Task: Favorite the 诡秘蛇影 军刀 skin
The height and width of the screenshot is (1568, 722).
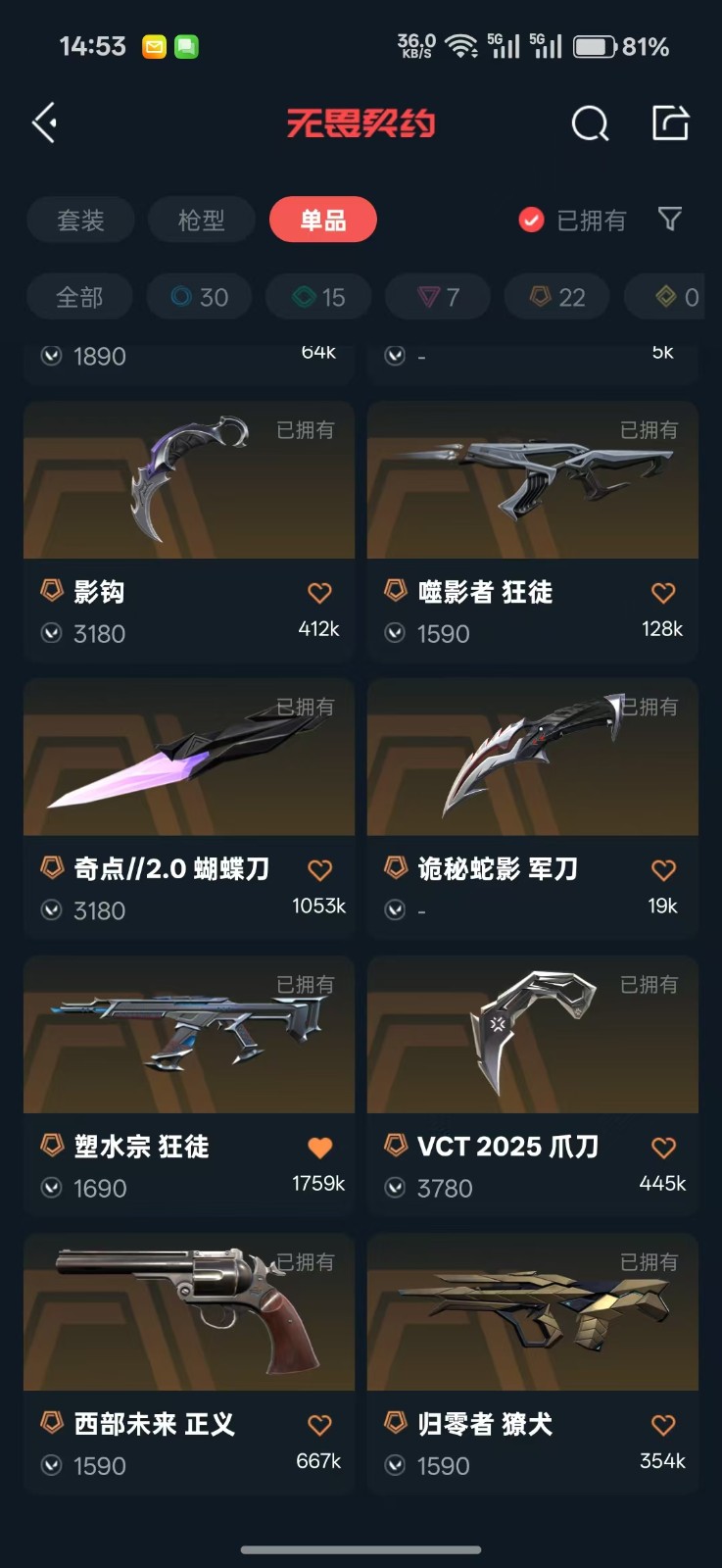Action: click(x=663, y=870)
